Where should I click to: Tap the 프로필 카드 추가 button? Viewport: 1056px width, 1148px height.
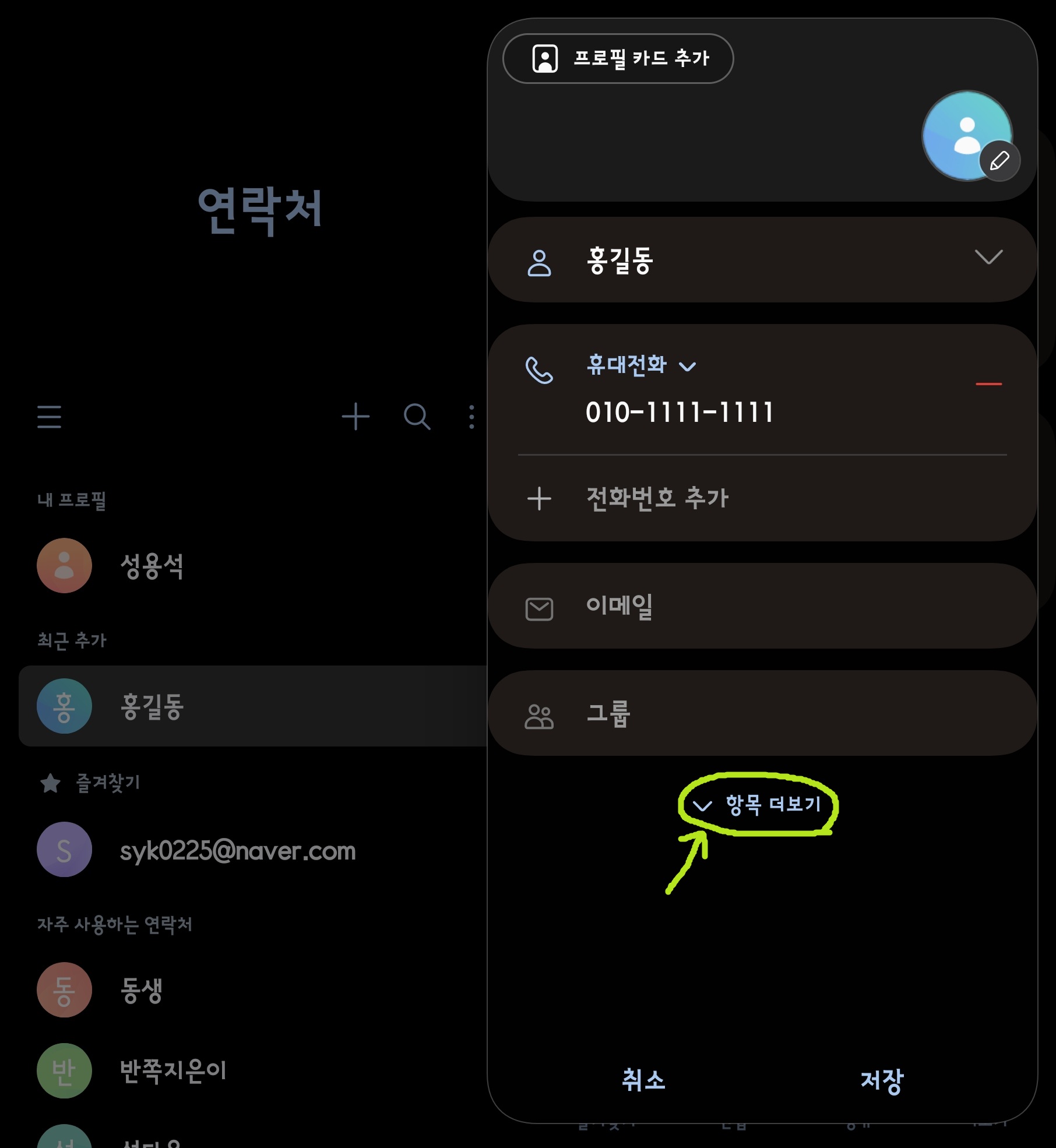pyautogui.click(x=618, y=58)
